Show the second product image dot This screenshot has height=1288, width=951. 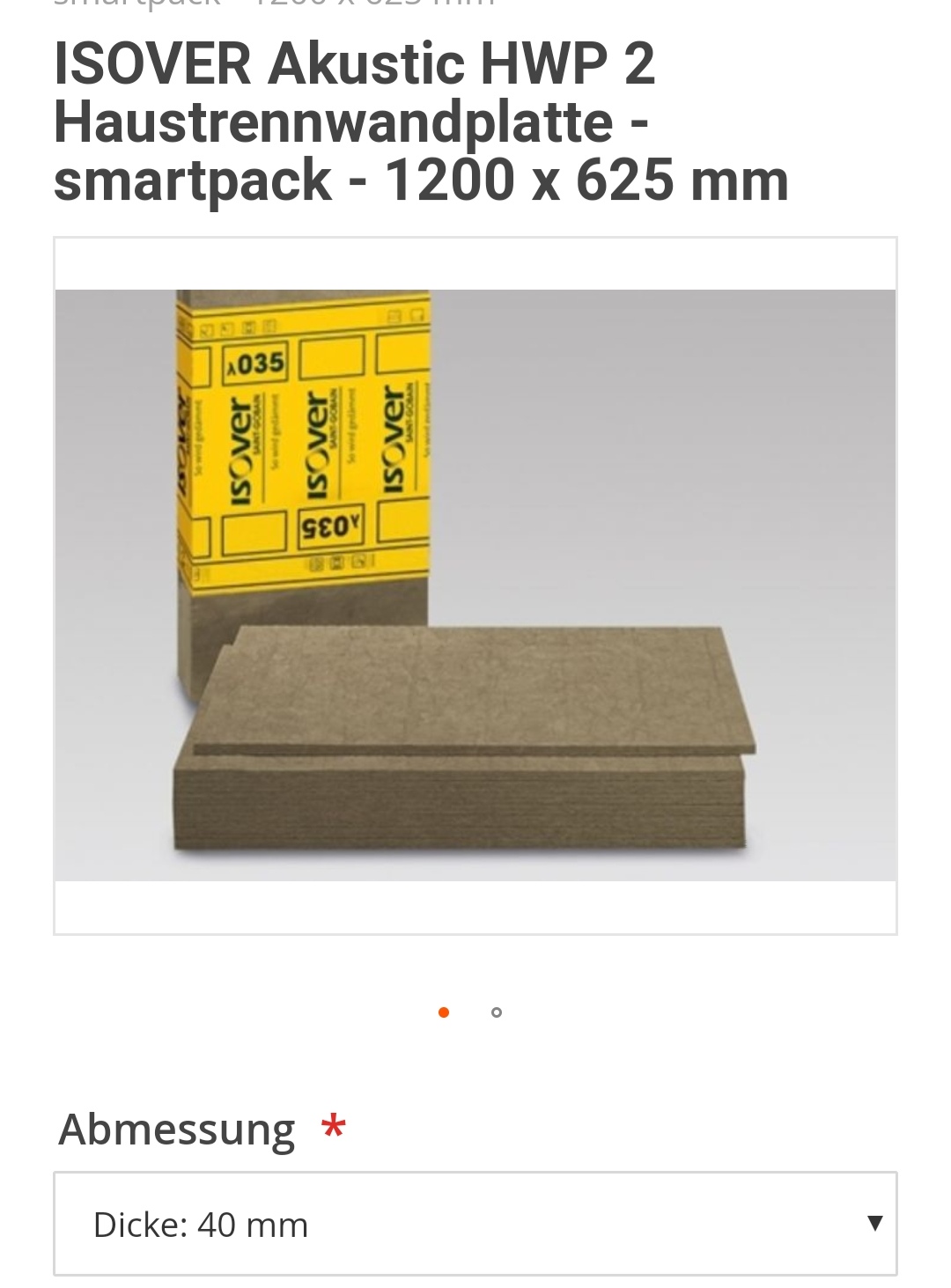(x=497, y=1012)
